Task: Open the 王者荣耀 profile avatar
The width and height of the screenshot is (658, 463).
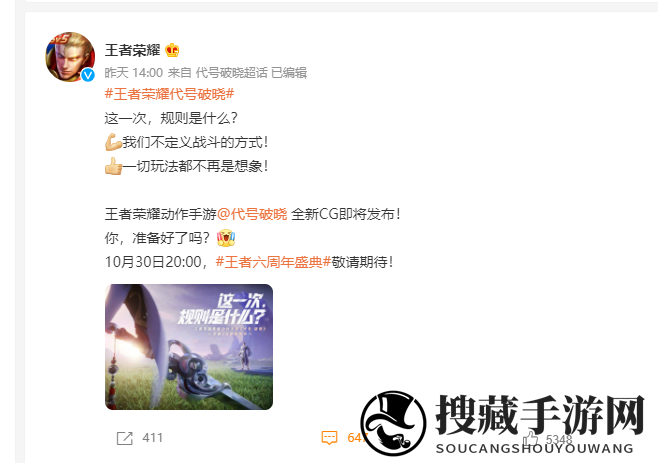Action: point(70,56)
